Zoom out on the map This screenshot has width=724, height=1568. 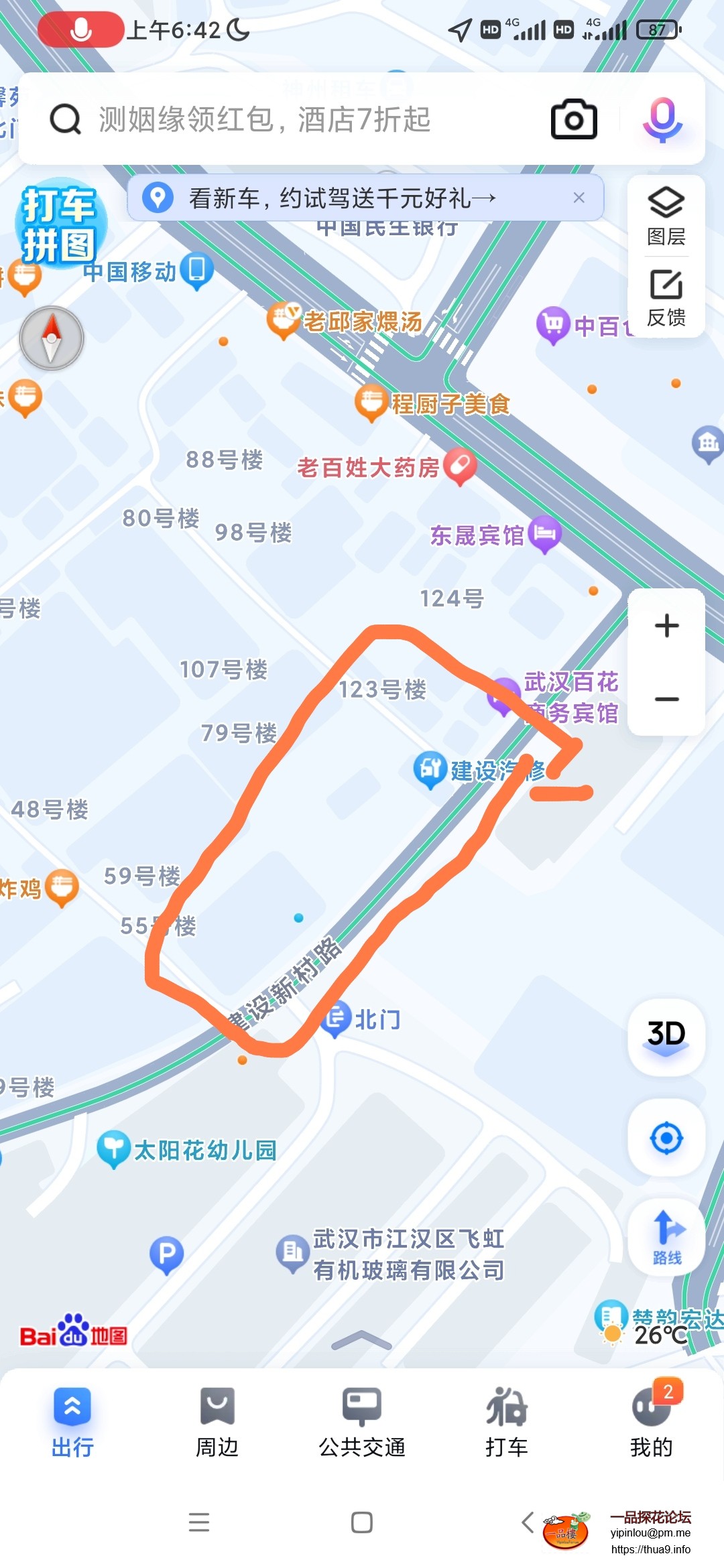[x=666, y=699]
